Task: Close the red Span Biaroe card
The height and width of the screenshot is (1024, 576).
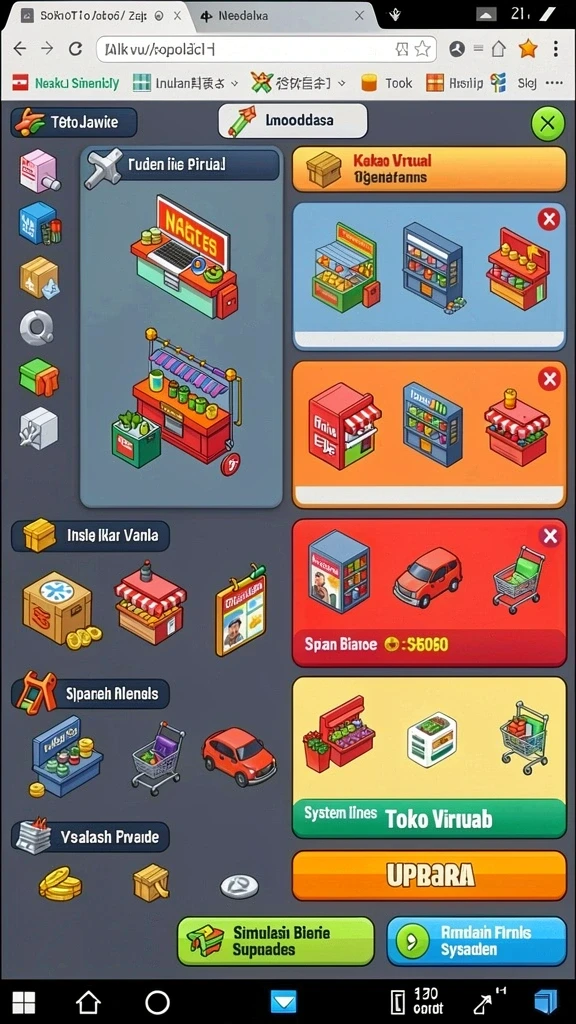Action: 550,537
